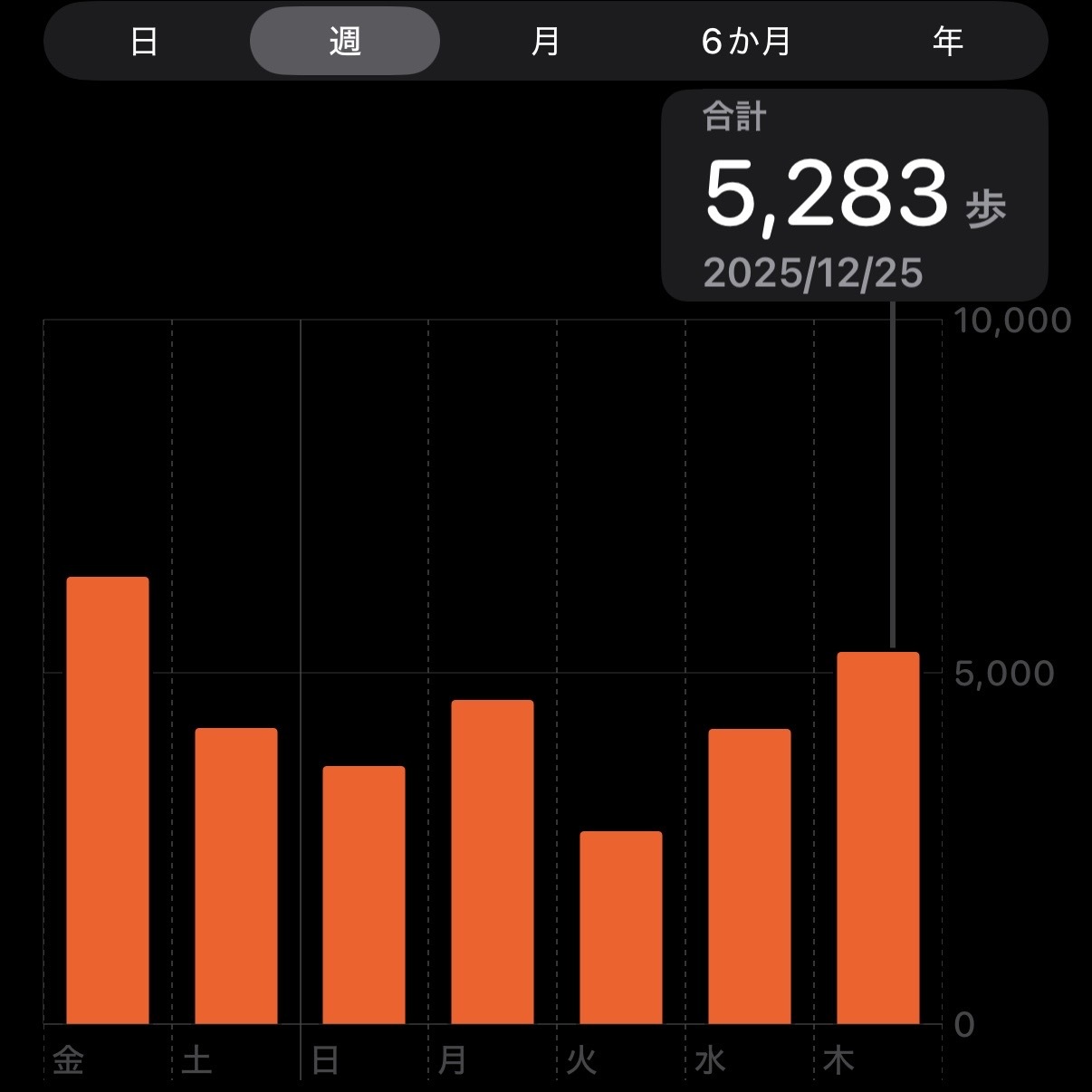Select the 木 (Thursday) step bar
The height and width of the screenshot is (1092, 1092).
coord(877,838)
